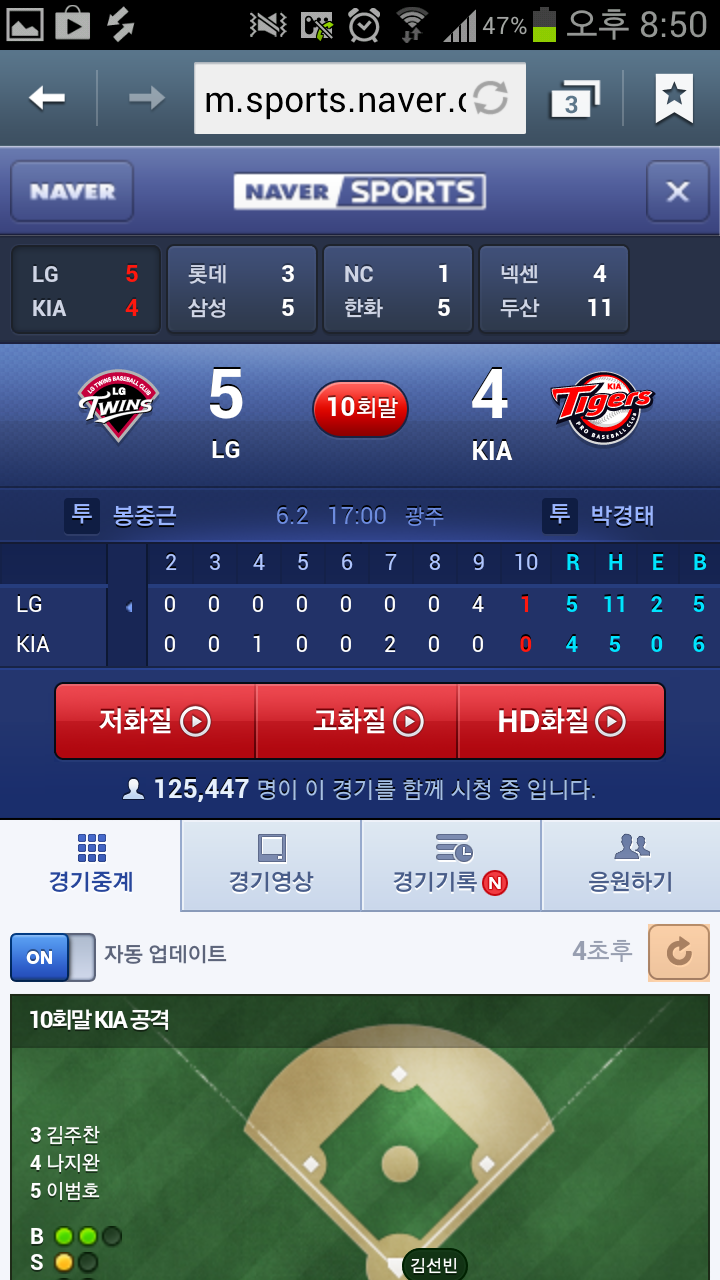720x1280 pixels.
Task: Reload the page from the address bar
Action: (490, 99)
